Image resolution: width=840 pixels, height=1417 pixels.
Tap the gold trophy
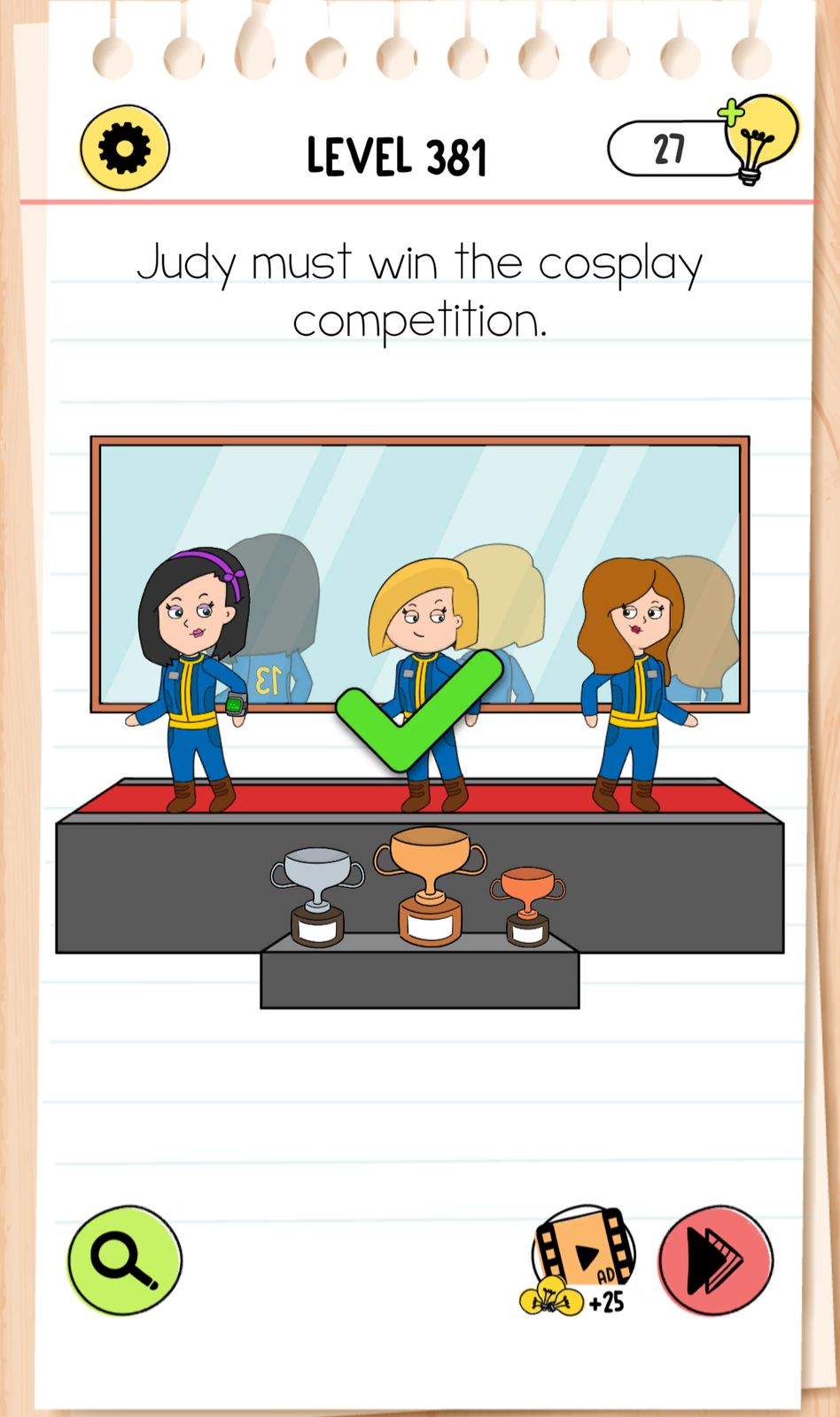point(431,886)
